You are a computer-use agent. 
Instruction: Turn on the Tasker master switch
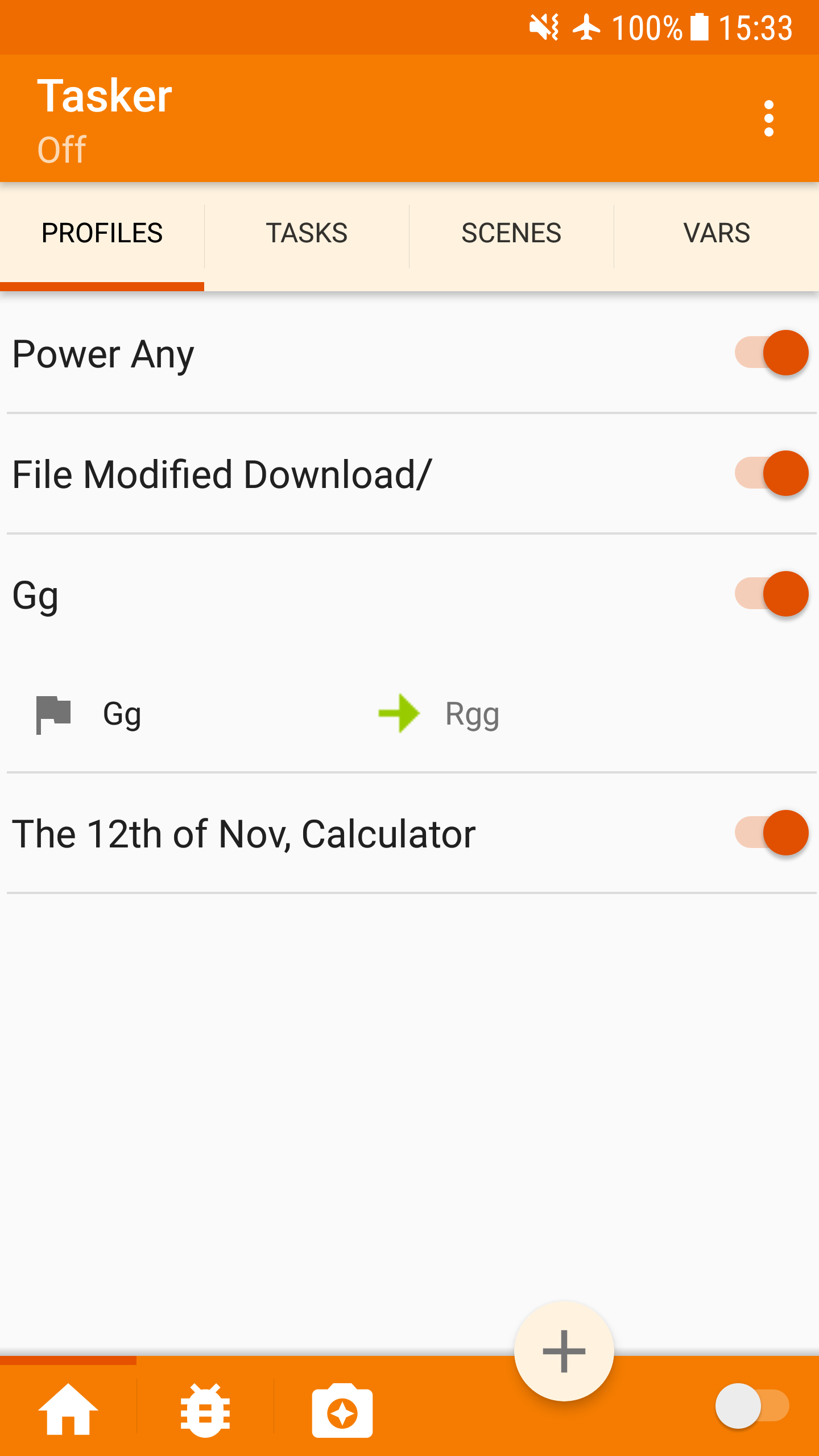[752, 1406]
